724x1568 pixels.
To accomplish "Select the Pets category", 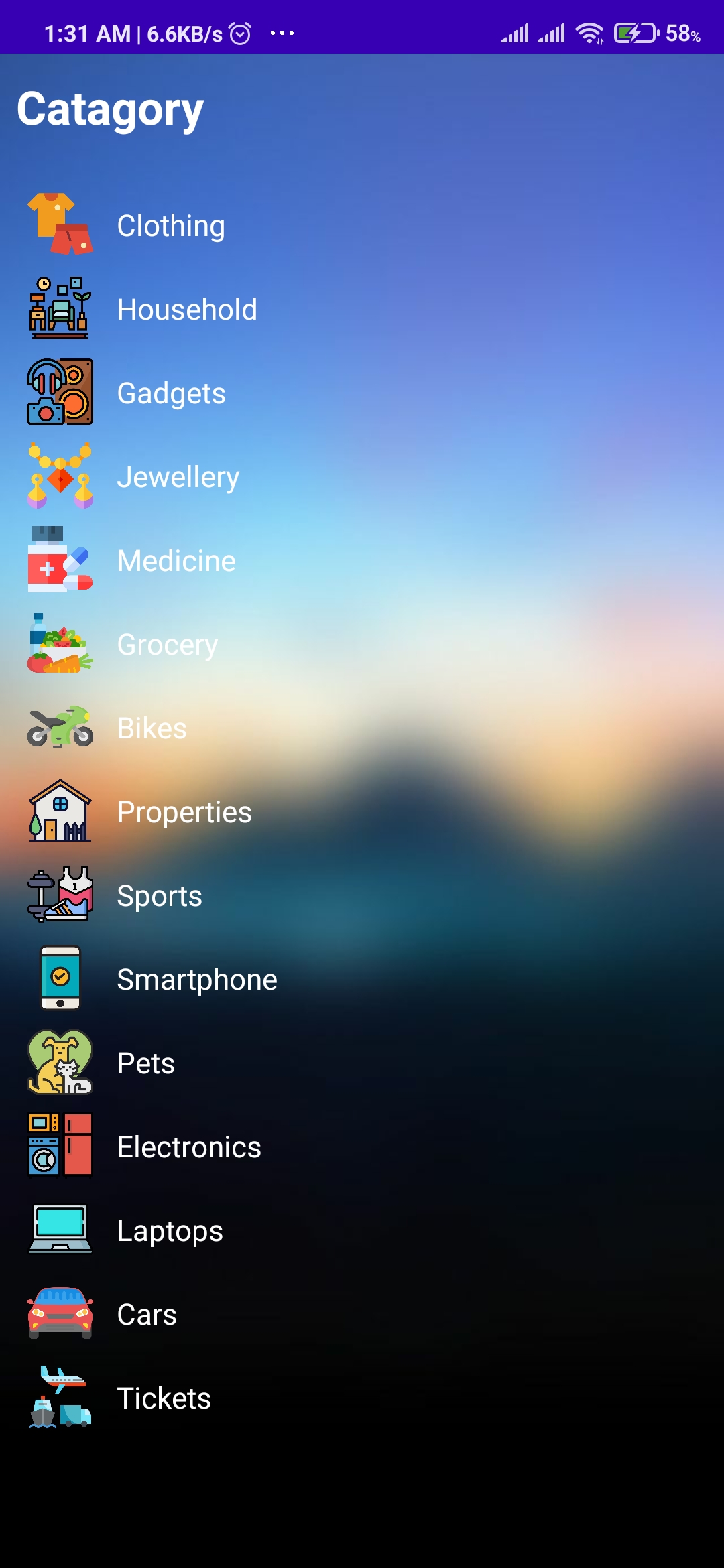I will pos(145,1063).
